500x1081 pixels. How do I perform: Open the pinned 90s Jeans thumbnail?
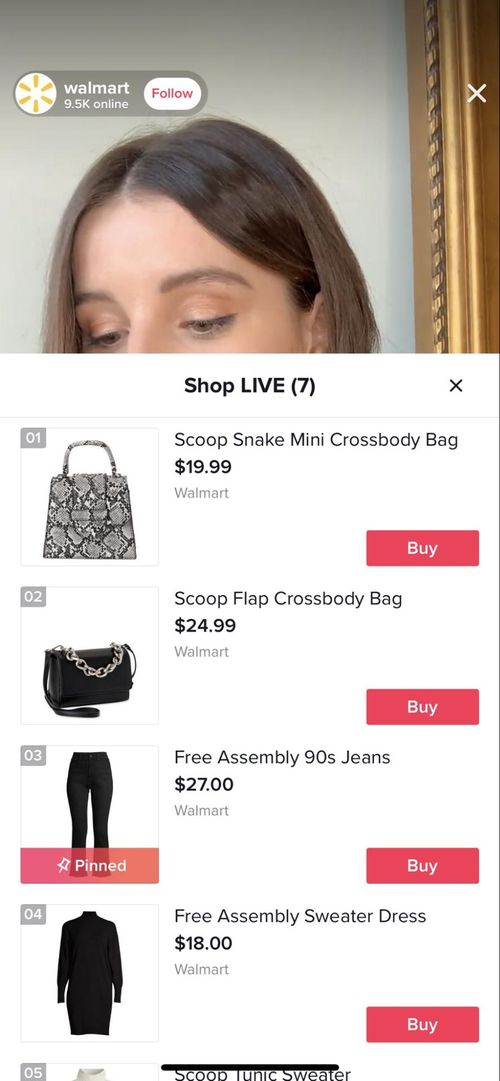click(90, 814)
